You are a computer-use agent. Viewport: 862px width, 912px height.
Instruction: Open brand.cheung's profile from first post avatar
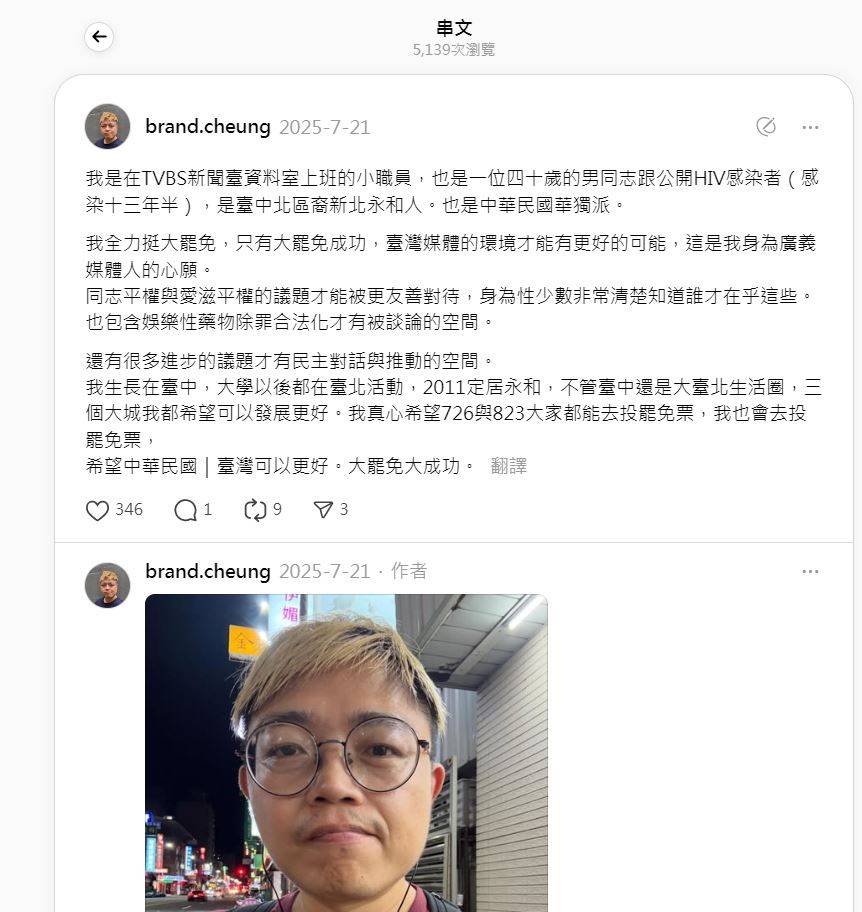click(108, 127)
